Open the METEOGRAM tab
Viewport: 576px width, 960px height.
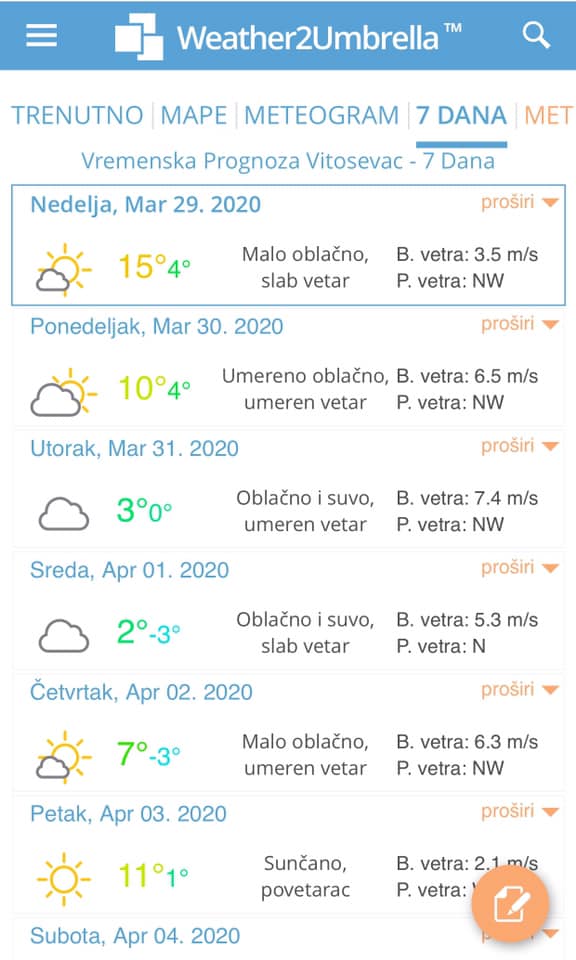tap(321, 115)
